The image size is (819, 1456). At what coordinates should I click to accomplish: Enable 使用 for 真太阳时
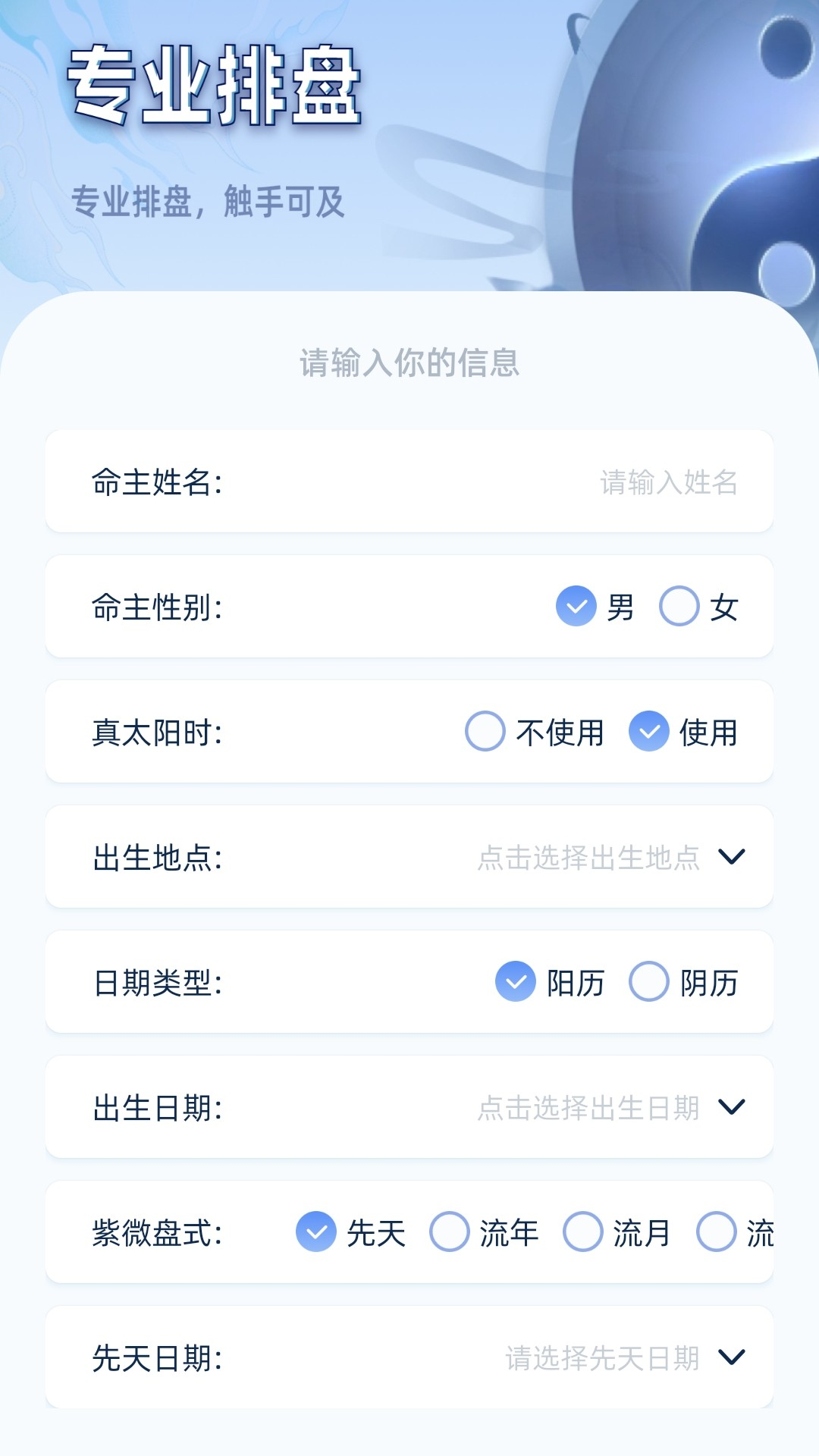pos(649,733)
